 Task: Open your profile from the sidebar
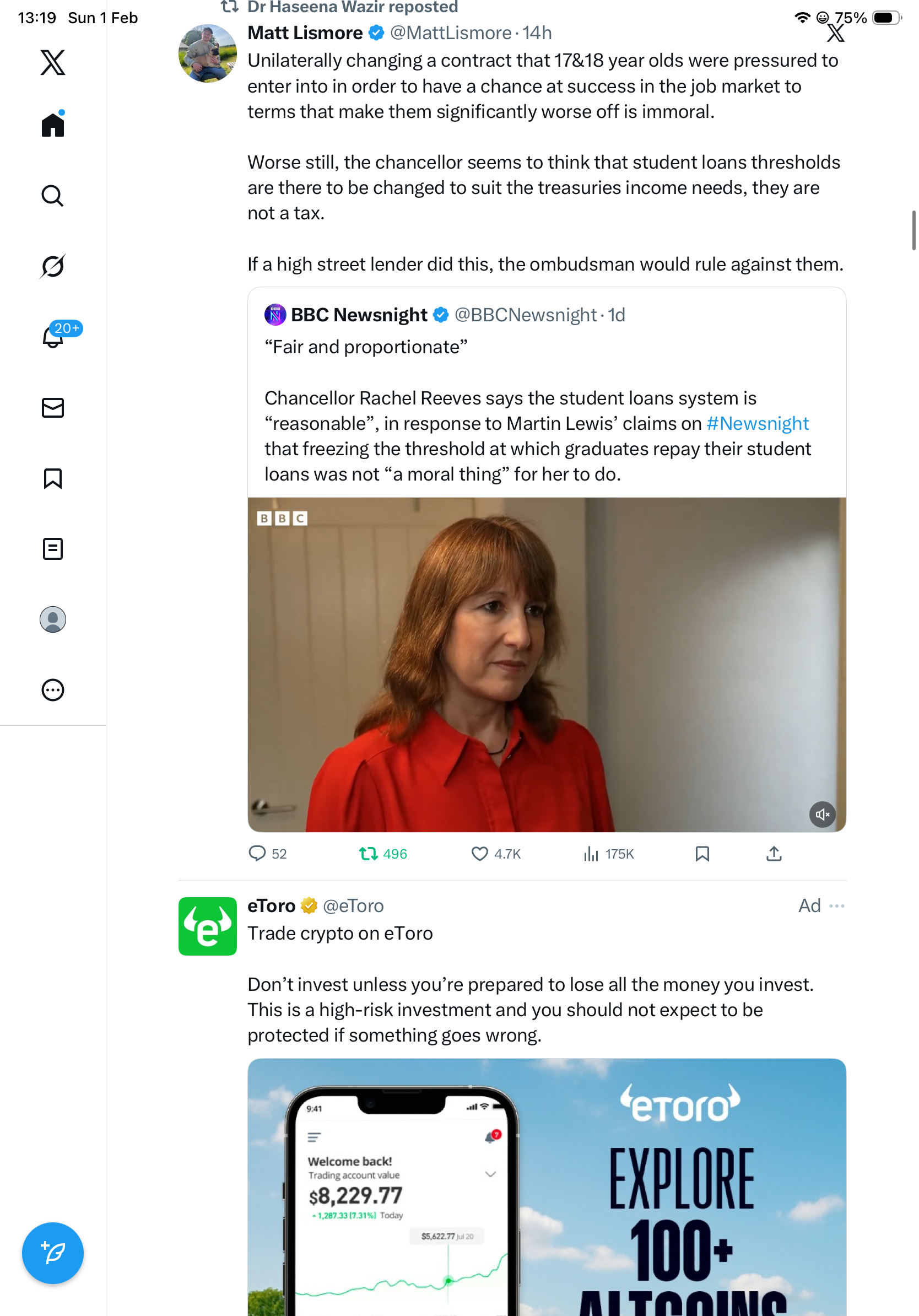click(53, 619)
